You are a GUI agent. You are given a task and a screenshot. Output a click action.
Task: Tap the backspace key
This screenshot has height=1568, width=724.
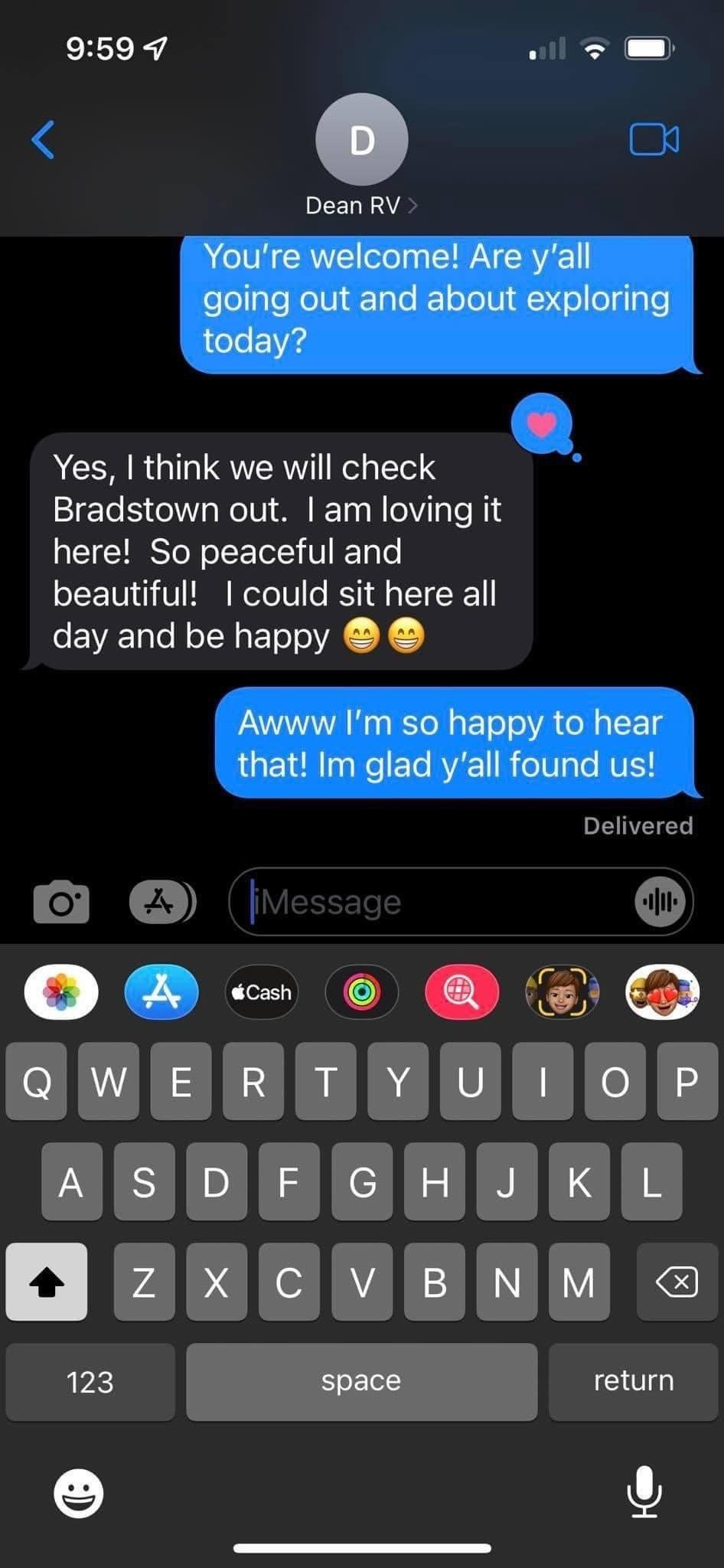pos(677,1282)
